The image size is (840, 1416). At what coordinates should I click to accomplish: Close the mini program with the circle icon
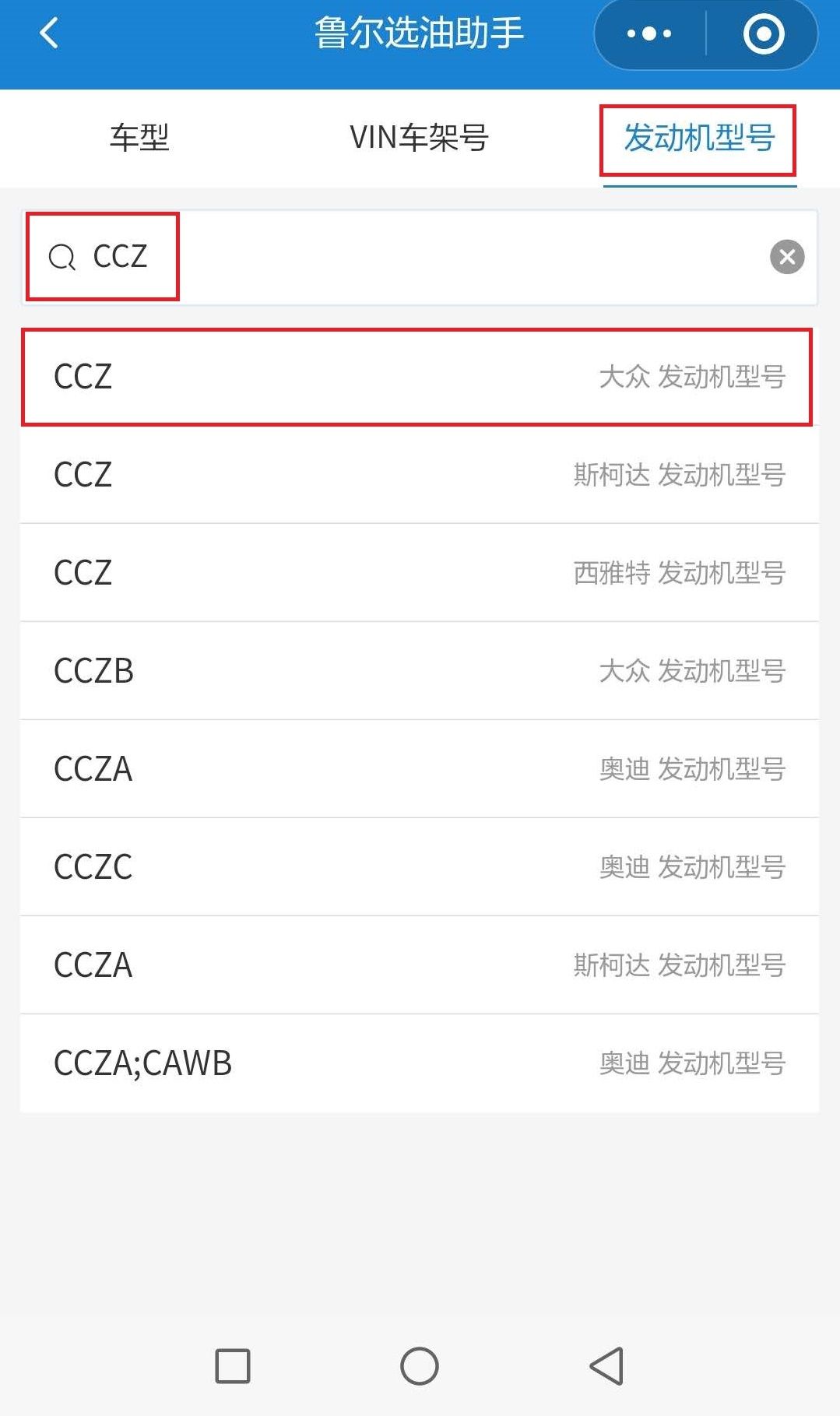764,33
